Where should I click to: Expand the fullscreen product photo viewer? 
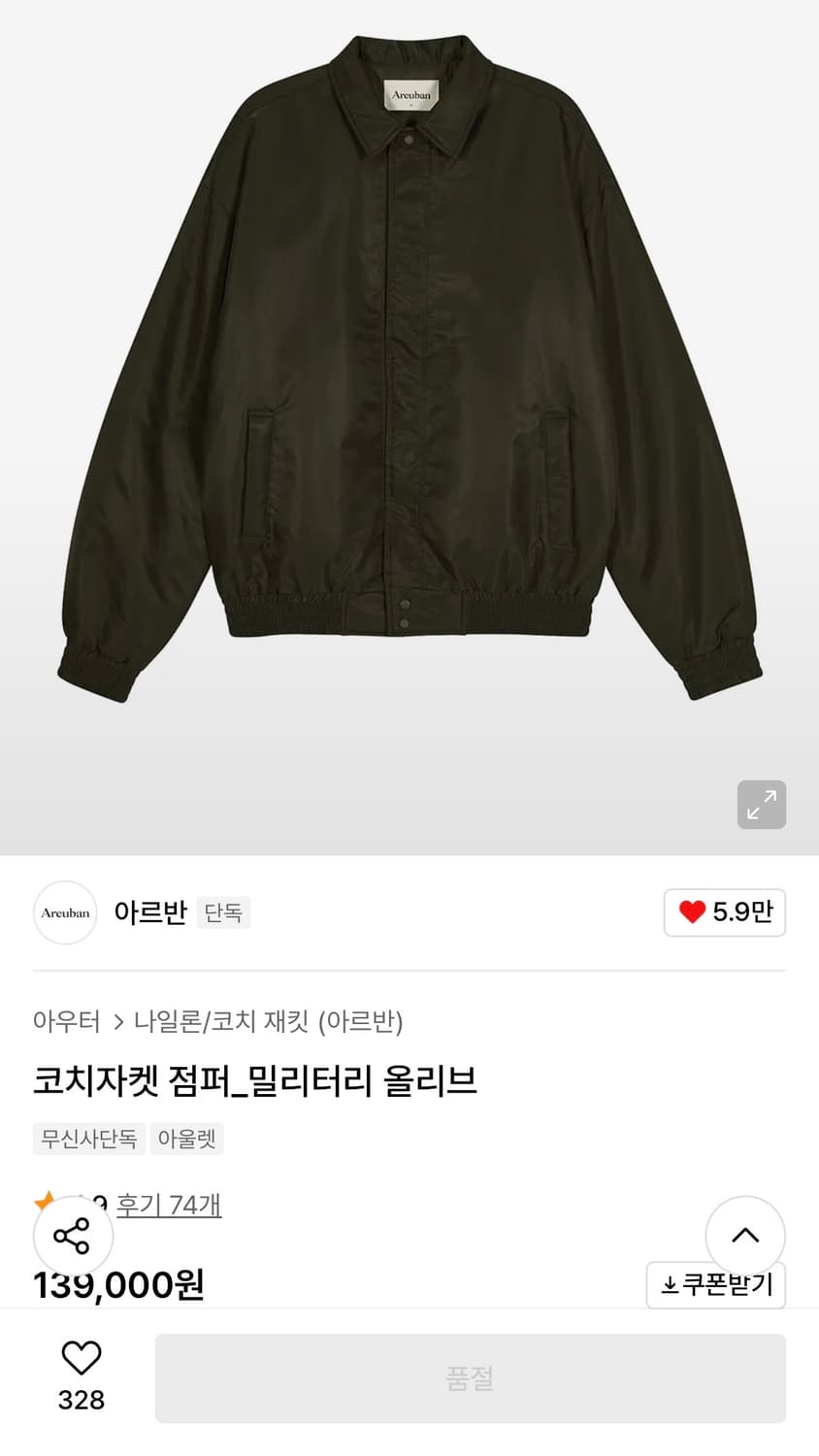(x=762, y=805)
